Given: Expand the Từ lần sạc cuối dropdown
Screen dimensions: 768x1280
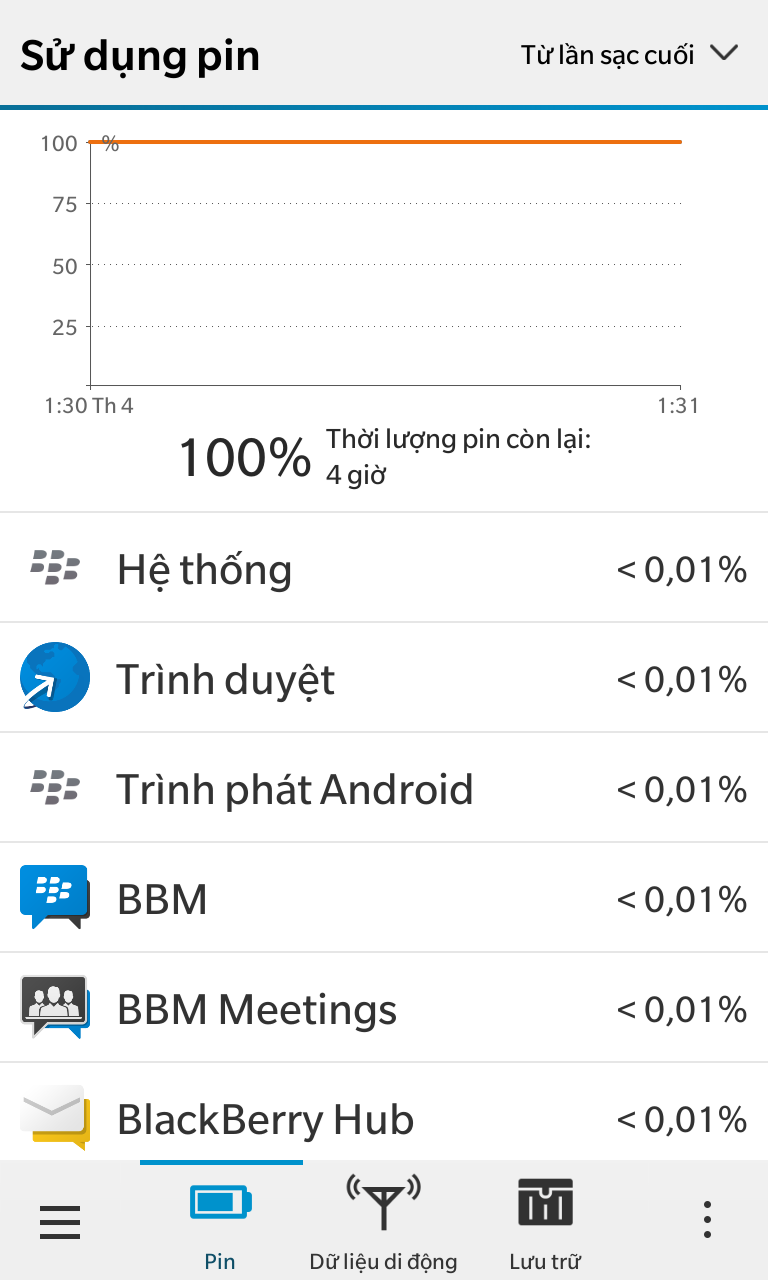Looking at the screenshot, I should click(x=629, y=54).
